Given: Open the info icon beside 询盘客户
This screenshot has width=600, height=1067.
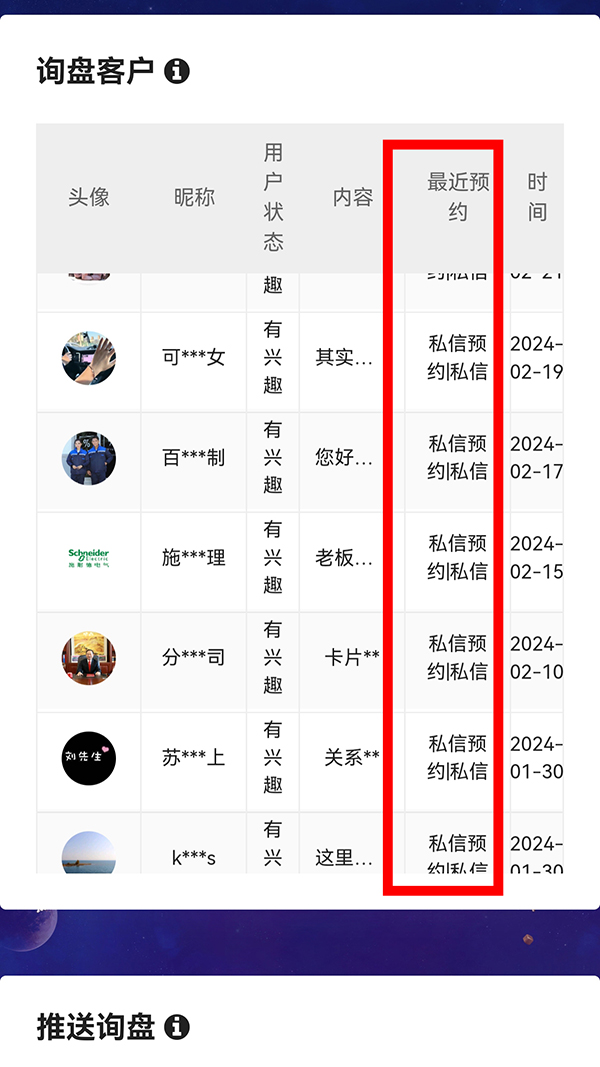Looking at the screenshot, I should pos(177,71).
